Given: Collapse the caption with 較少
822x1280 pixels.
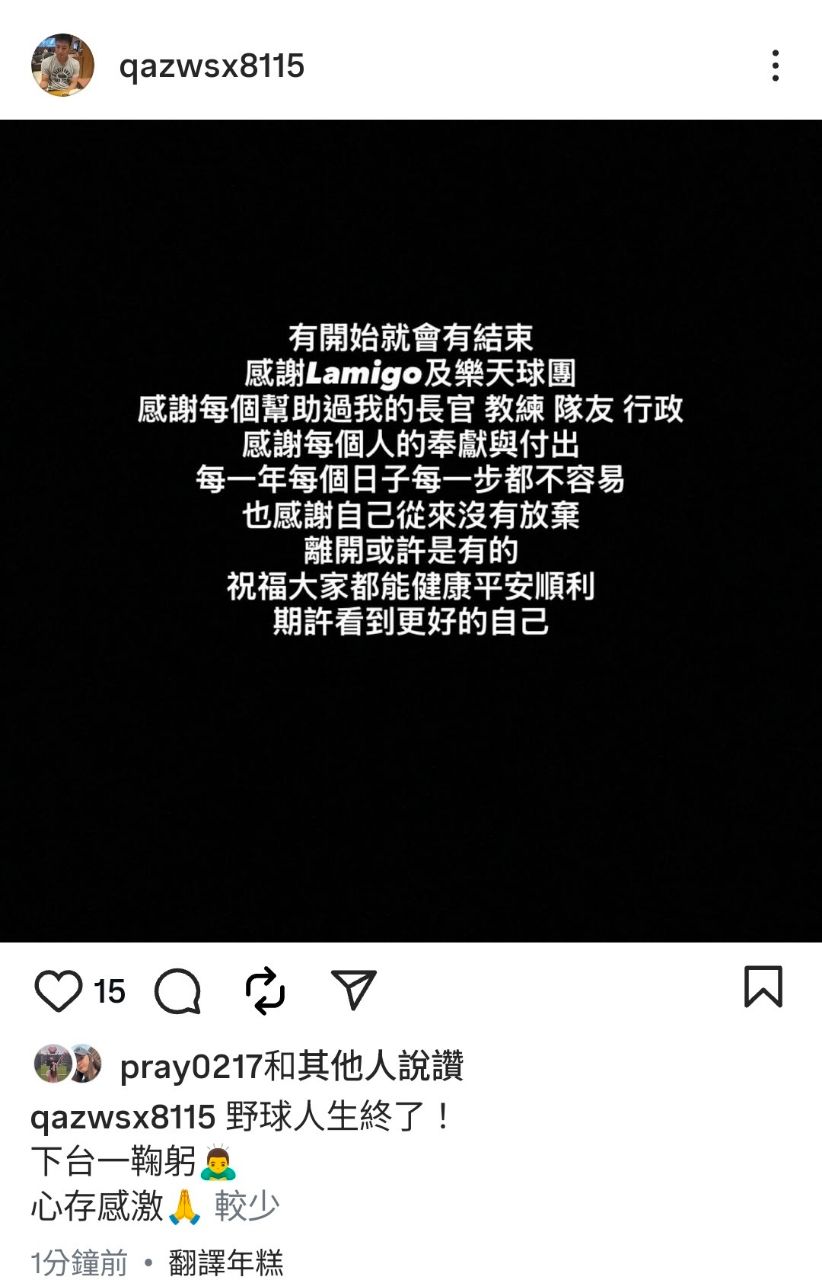Looking at the screenshot, I should pyautogui.click(x=247, y=1206).
